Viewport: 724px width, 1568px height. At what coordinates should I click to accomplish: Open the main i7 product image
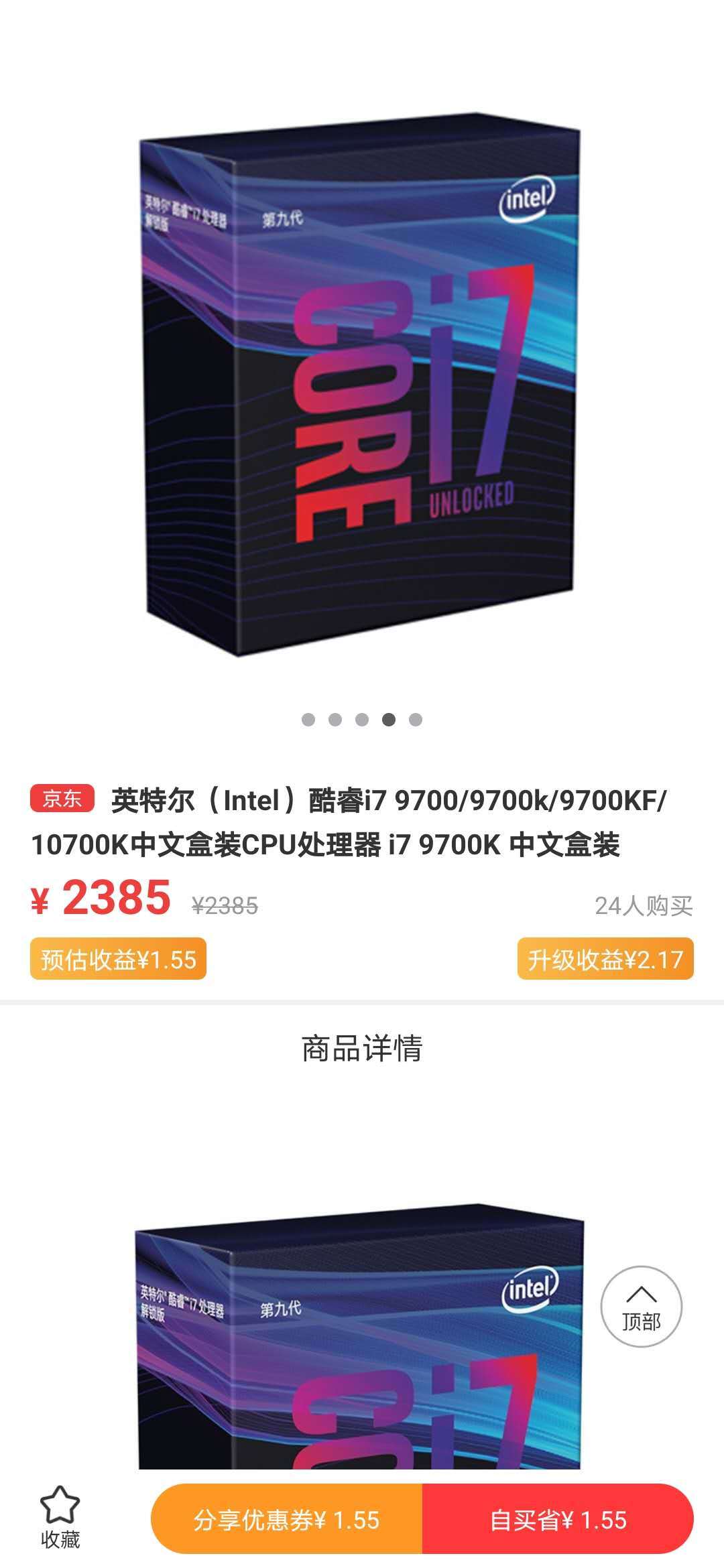361,385
